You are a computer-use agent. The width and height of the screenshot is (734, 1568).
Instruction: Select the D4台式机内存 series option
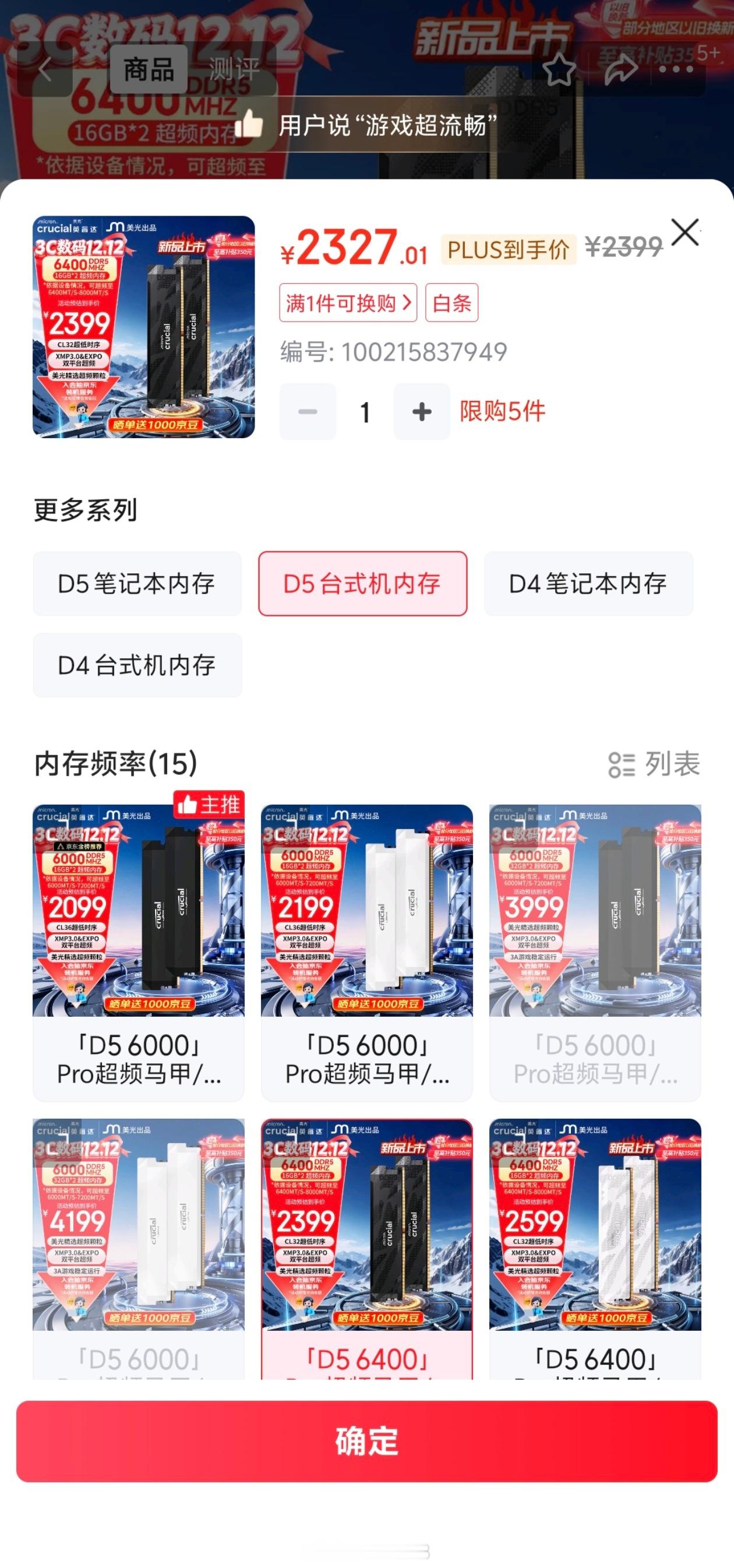pyautogui.click(x=136, y=664)
